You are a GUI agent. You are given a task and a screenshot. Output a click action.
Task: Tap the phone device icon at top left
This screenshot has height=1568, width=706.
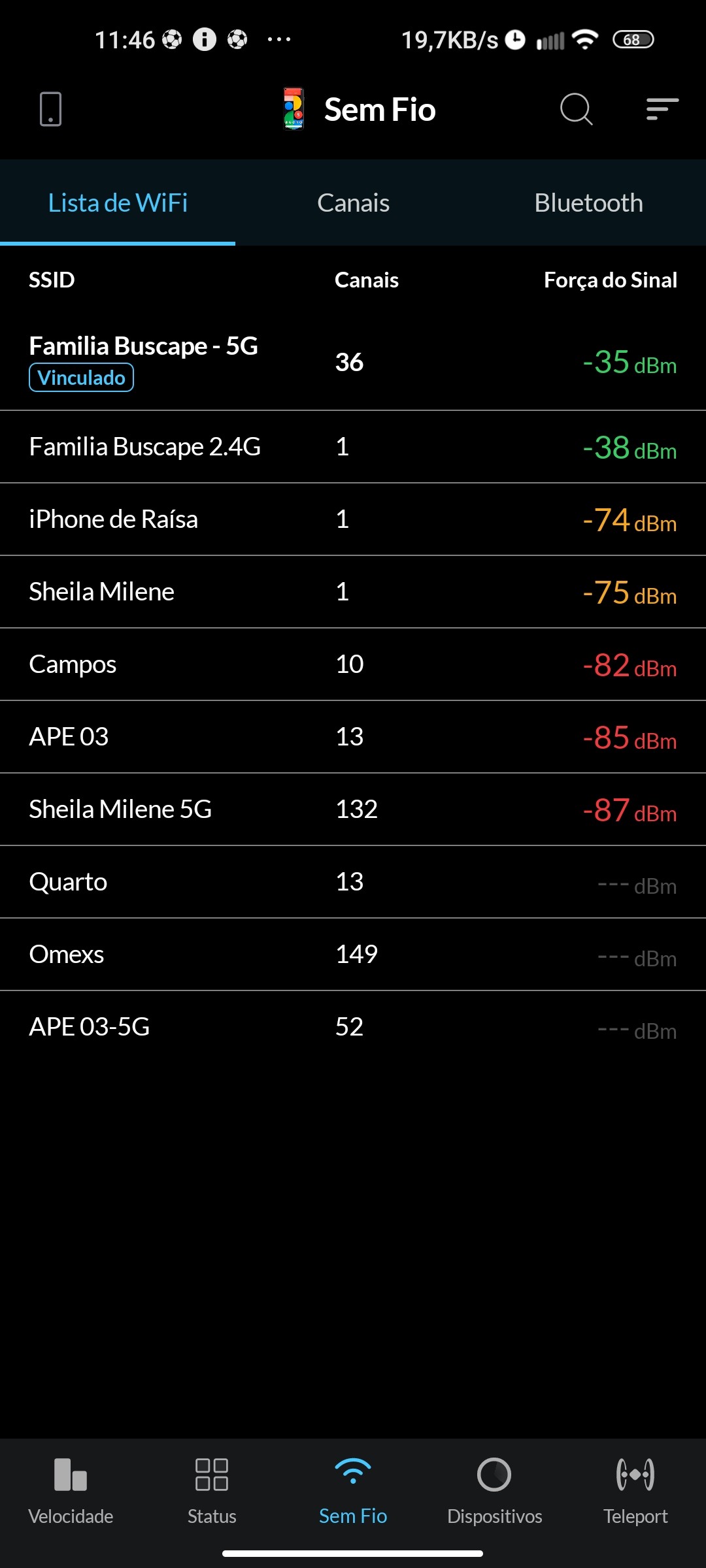pyautogui.click(x=50, y=108)
